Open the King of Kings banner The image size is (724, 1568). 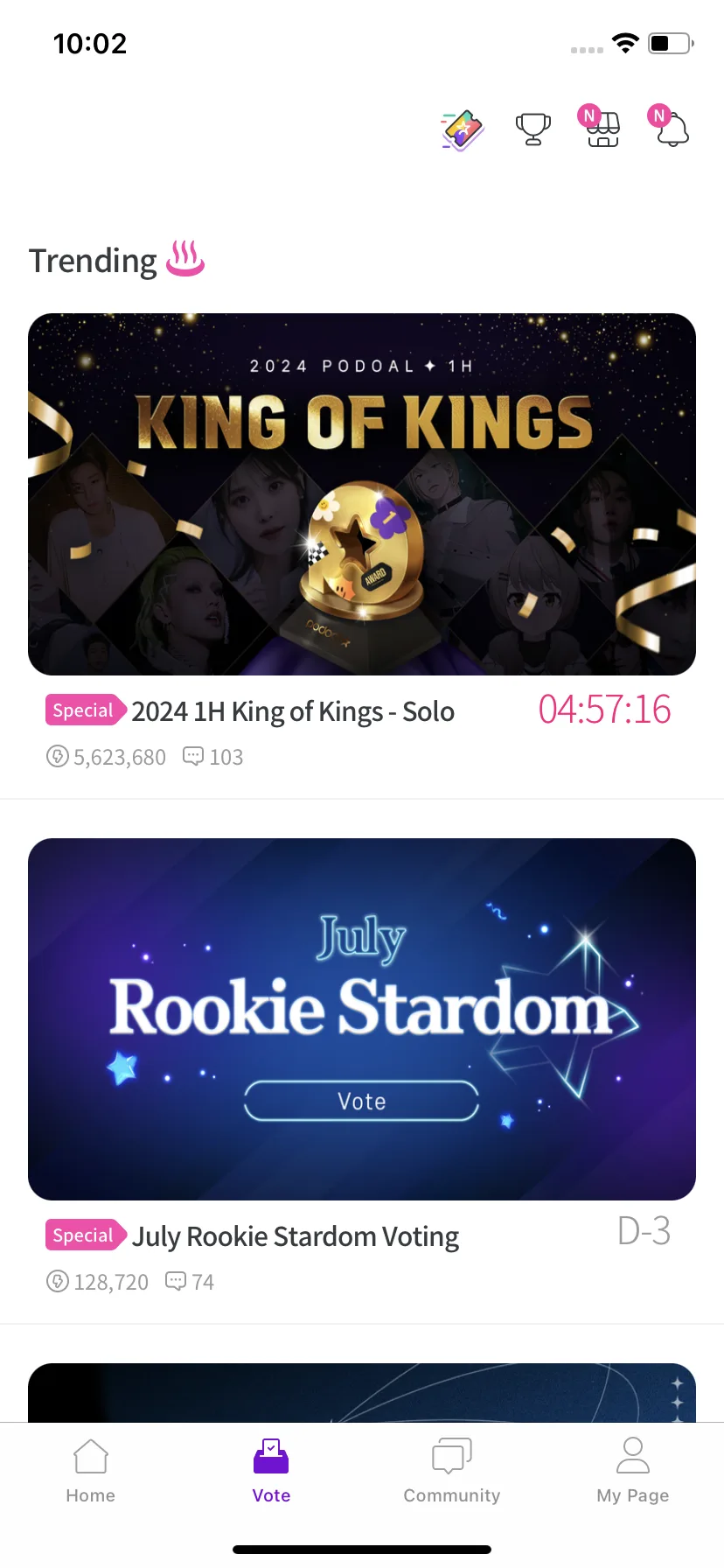click(x=362, y=494)
